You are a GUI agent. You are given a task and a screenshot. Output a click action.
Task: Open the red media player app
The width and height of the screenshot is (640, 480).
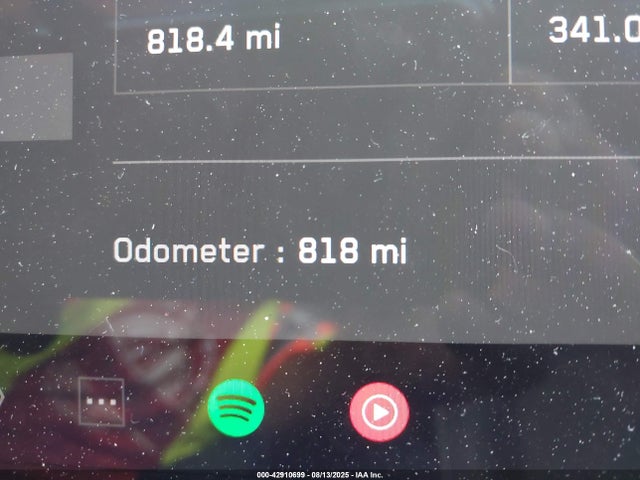(x=379, y=410)
